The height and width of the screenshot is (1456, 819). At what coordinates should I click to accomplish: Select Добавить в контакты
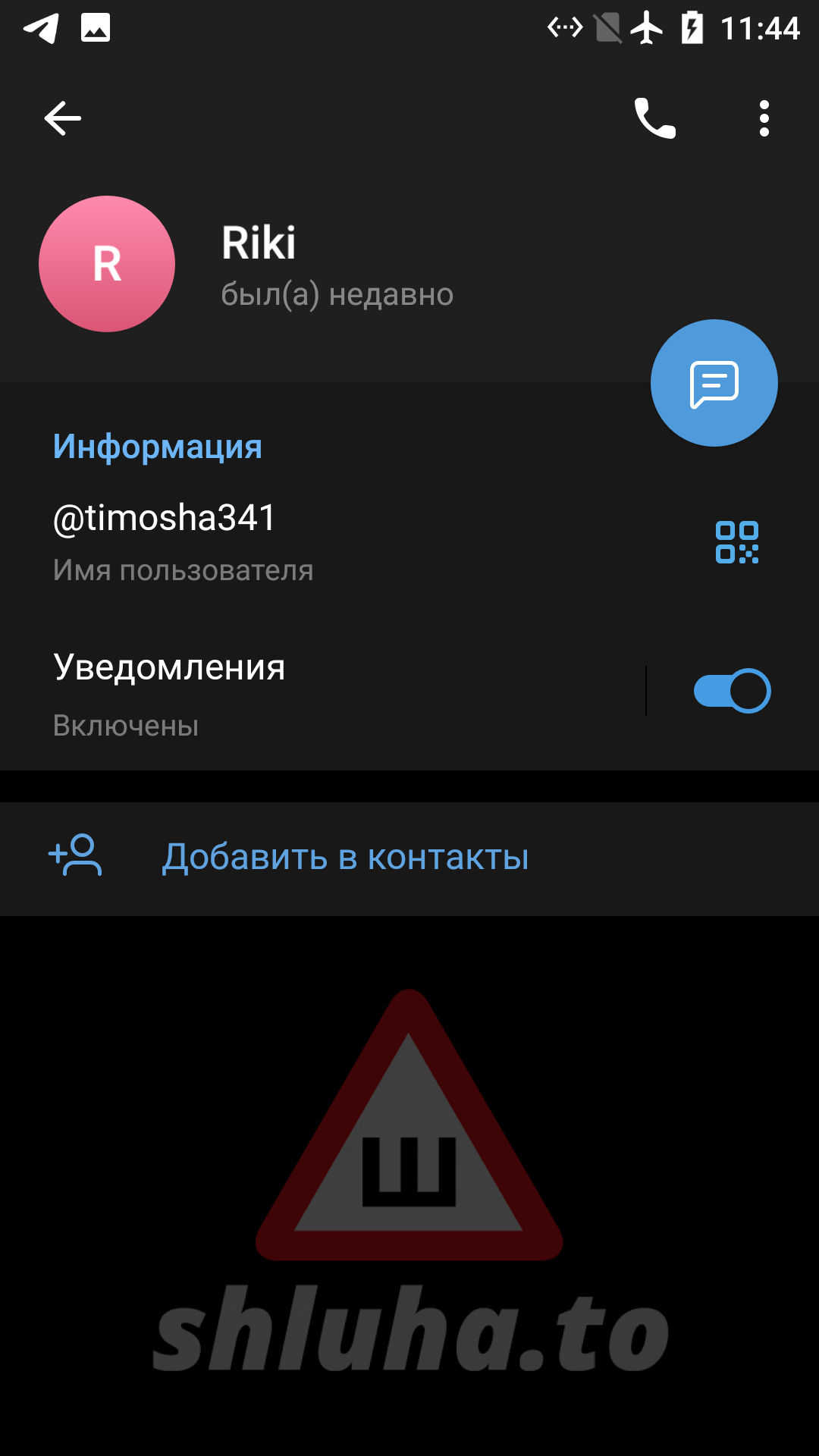(345, 858)
